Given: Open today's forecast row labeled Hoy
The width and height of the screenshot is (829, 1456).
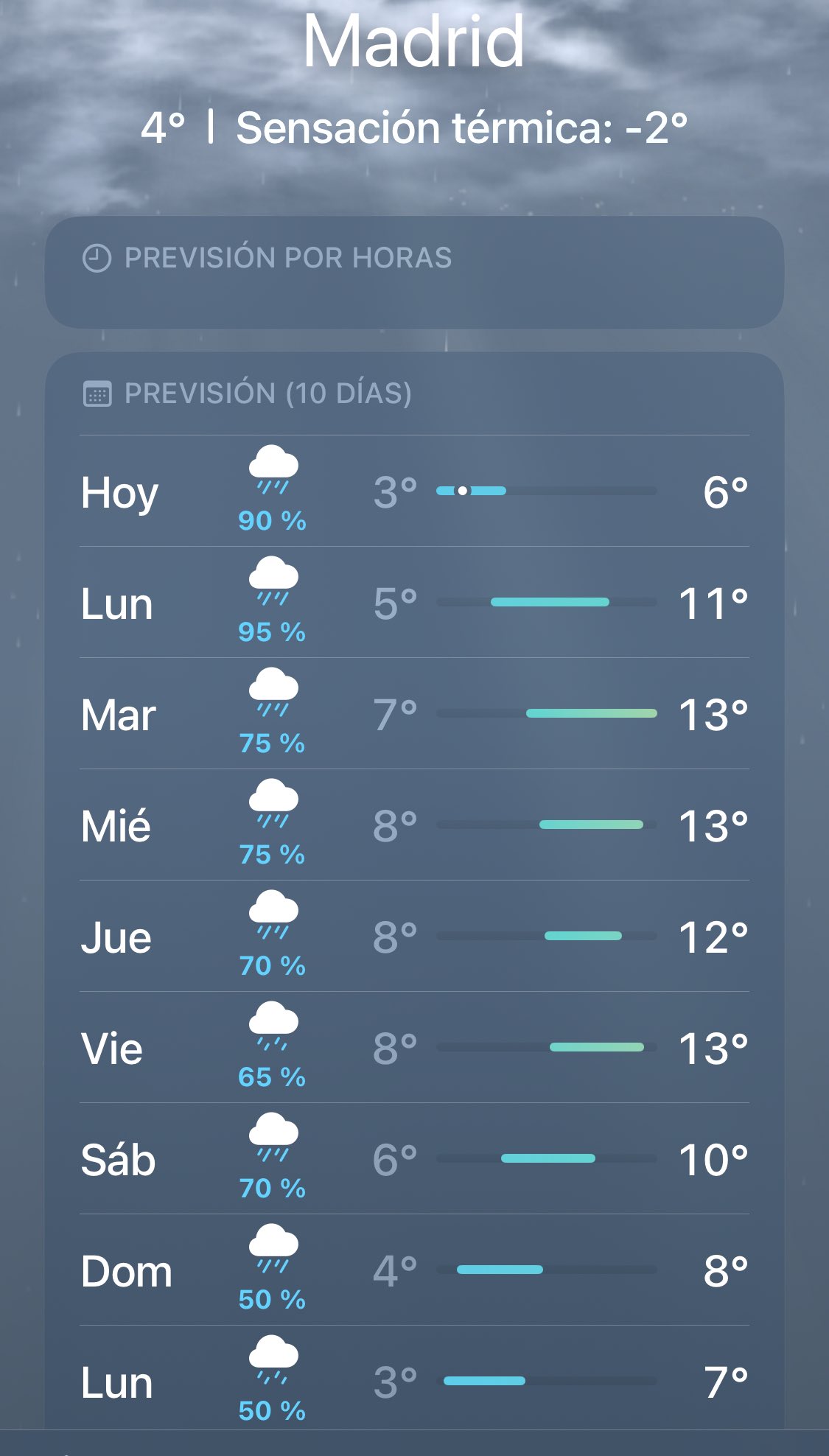Looking at the screenshot, I should 414,491.
